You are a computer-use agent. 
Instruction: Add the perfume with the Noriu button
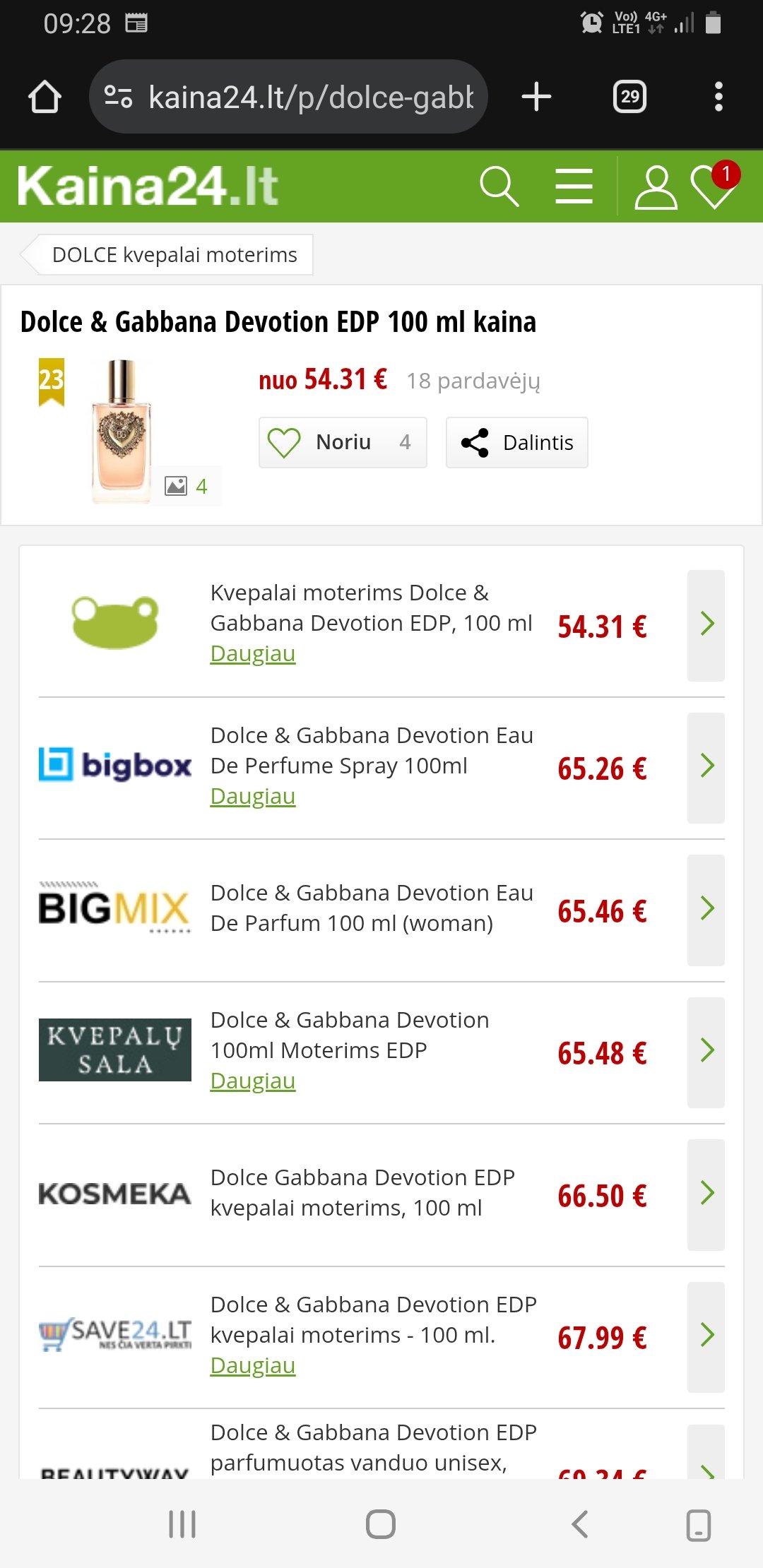(343, 442)
